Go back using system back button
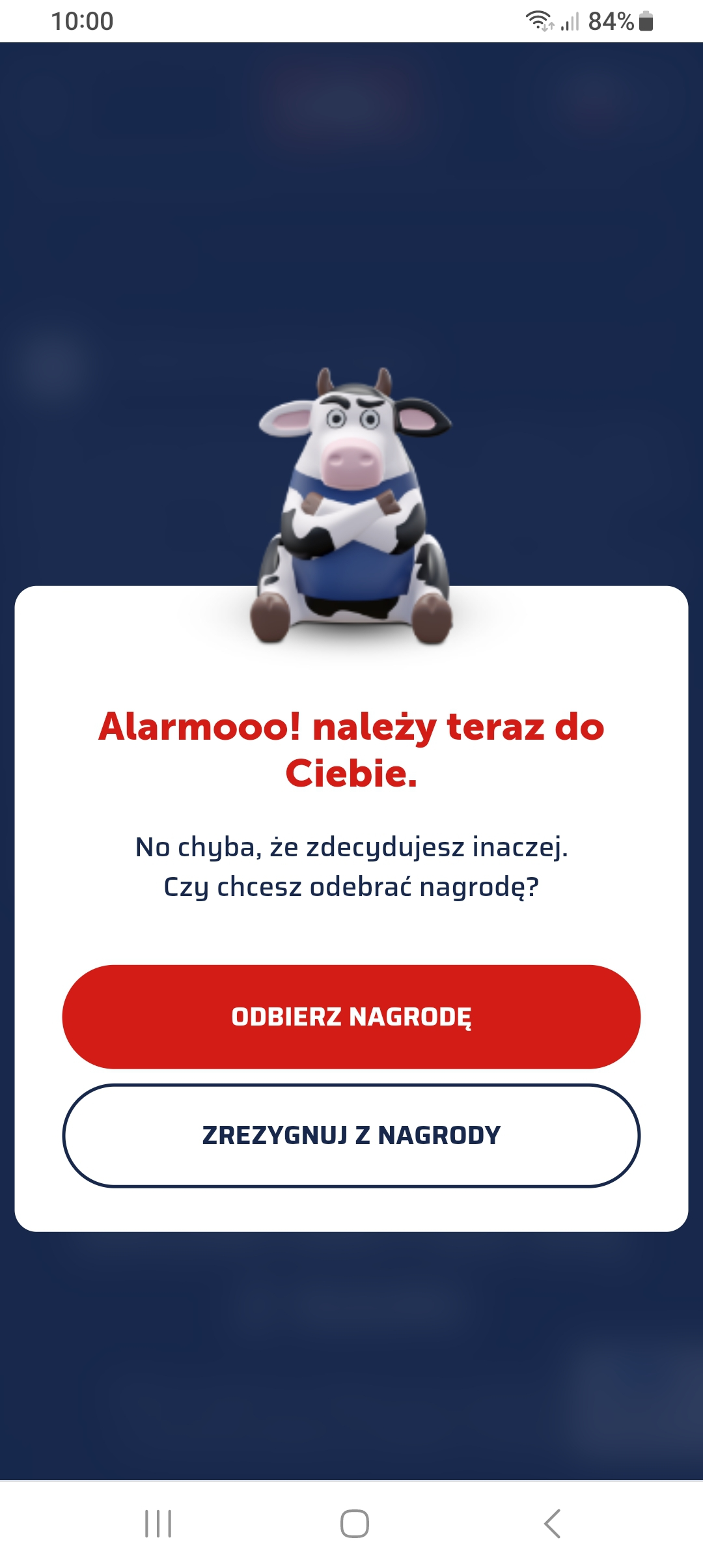 [x=552, y=1524]
